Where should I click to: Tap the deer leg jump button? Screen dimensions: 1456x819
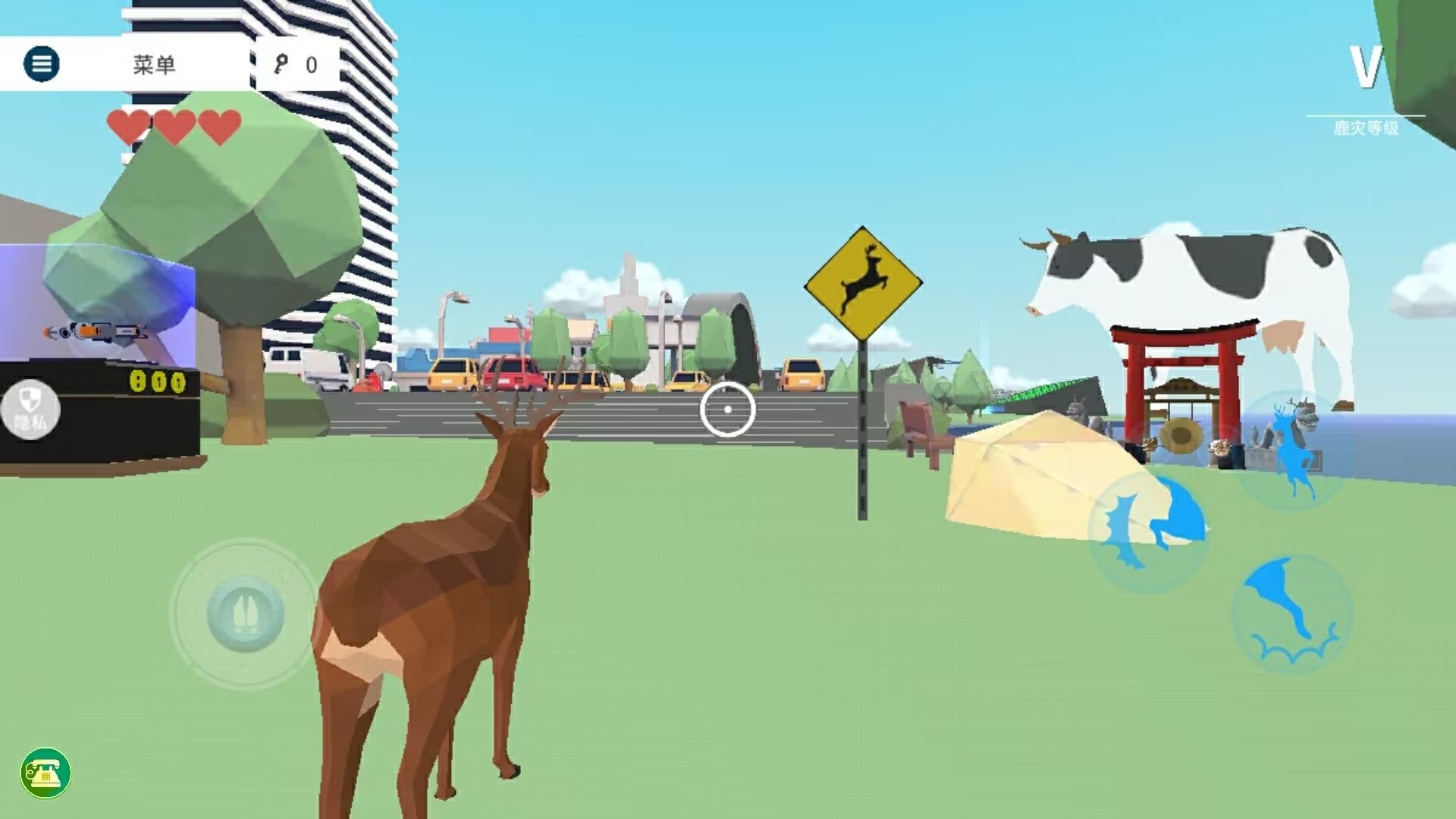tap(1292, 614)
